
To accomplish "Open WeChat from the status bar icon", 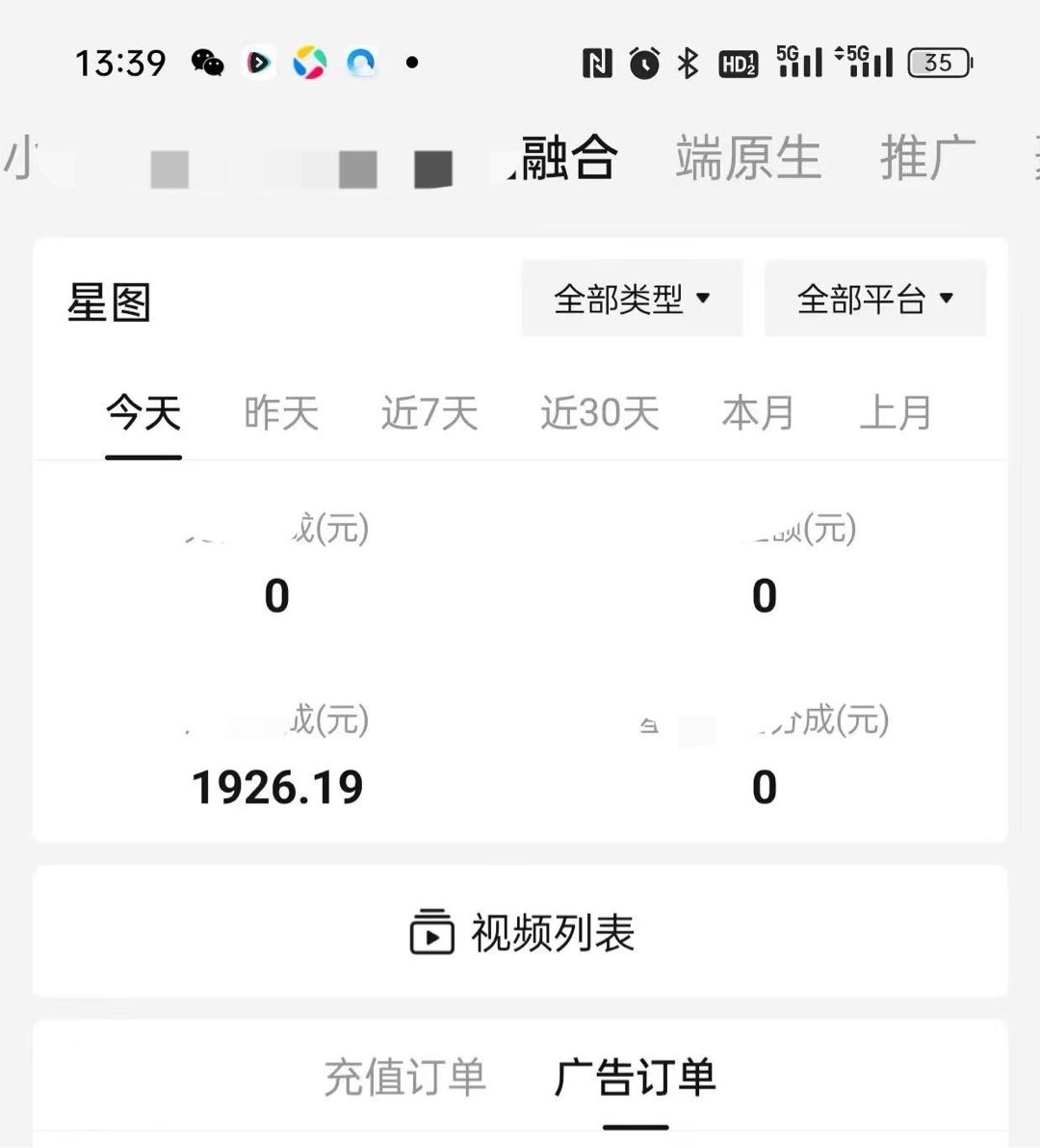I will 208,64.
